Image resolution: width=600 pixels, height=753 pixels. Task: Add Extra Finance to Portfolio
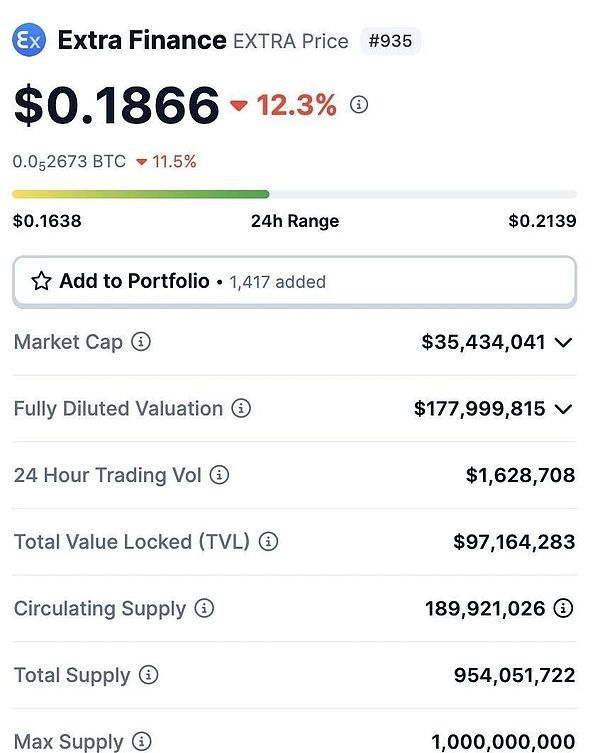click(294, 281)
